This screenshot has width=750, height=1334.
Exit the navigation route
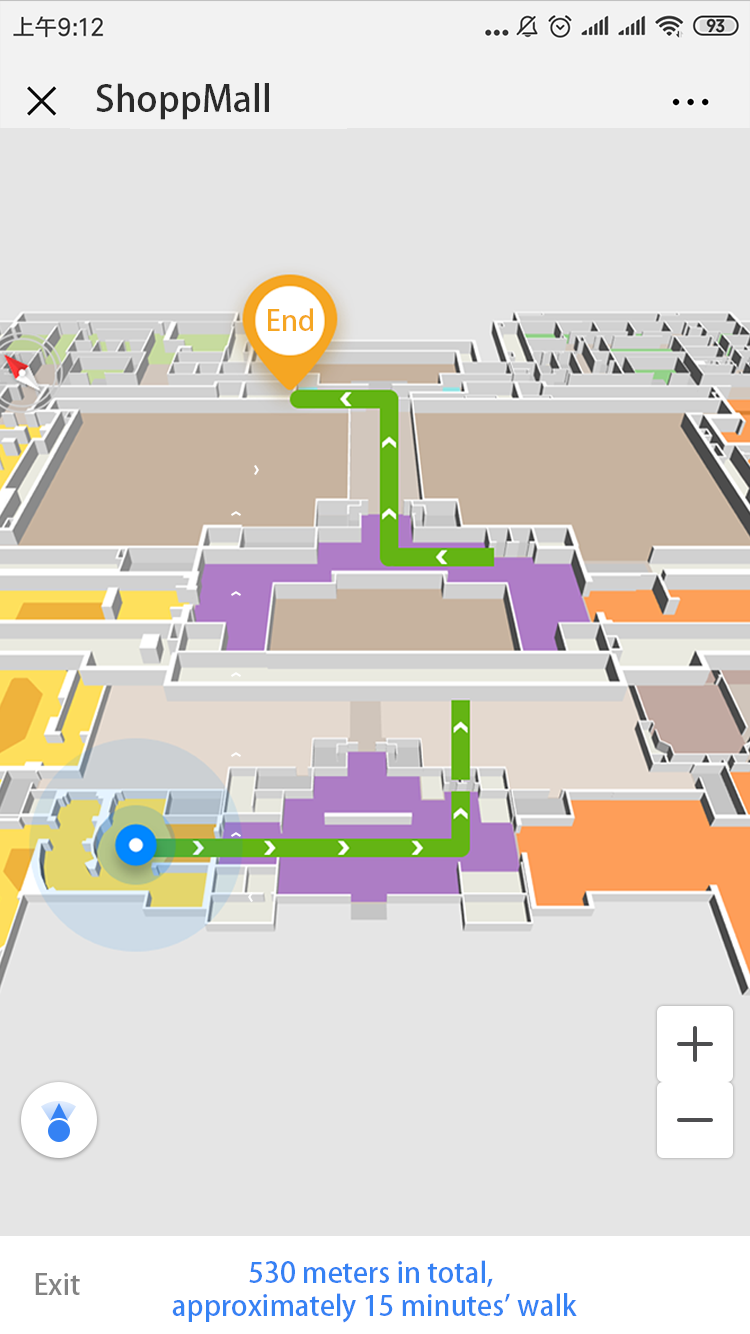pos(57,1285)
